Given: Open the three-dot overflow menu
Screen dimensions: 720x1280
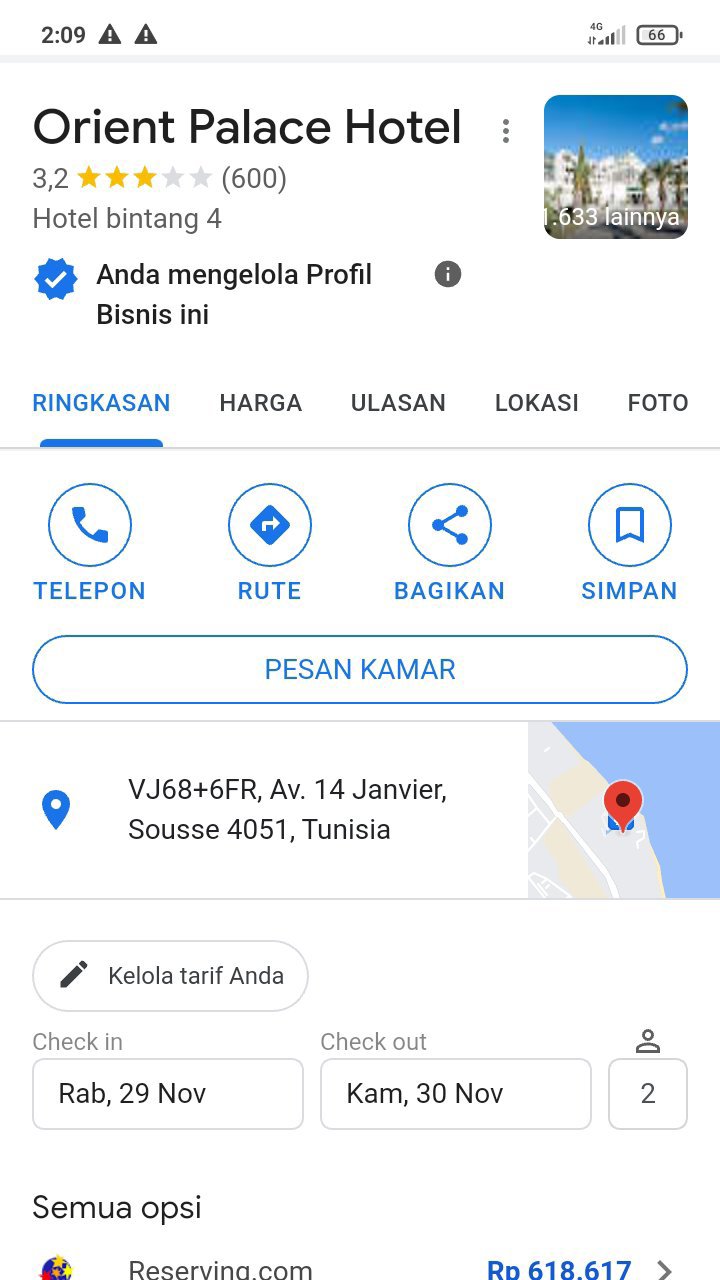Looking at the screenshot, I should (506, 131).
